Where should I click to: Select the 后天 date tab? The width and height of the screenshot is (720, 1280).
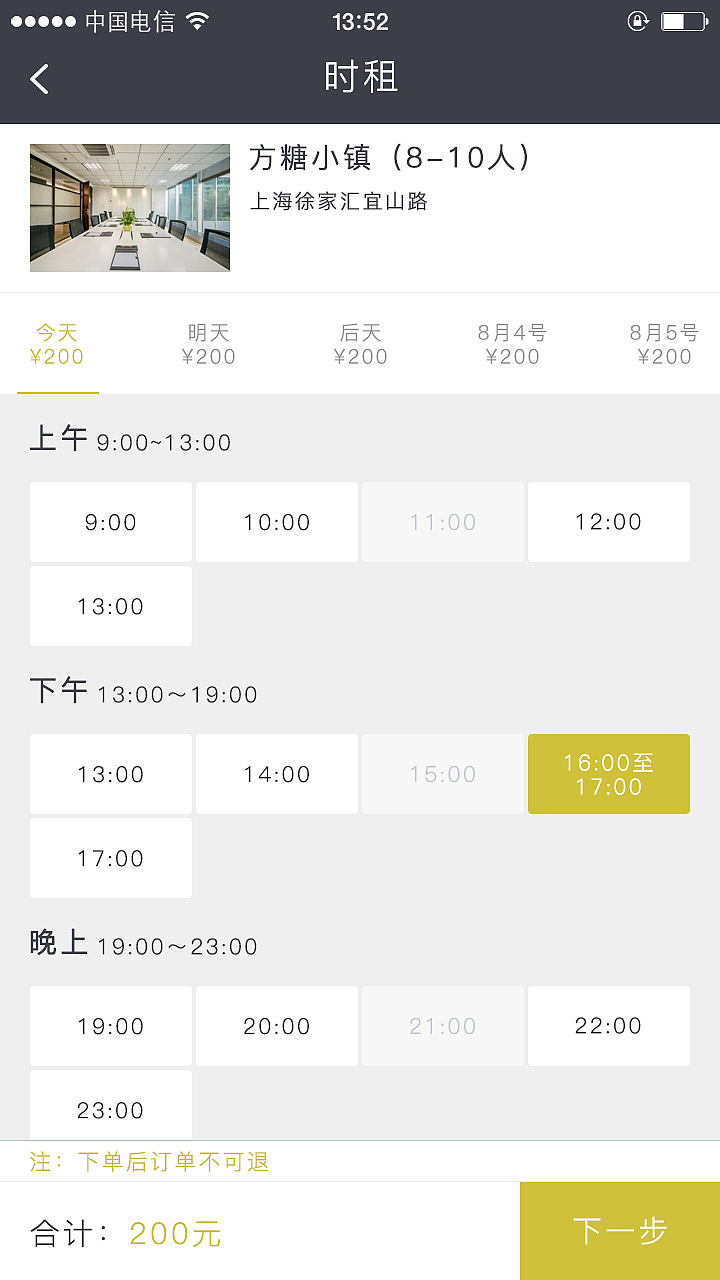pyautogui.click(x=361, y=343)
